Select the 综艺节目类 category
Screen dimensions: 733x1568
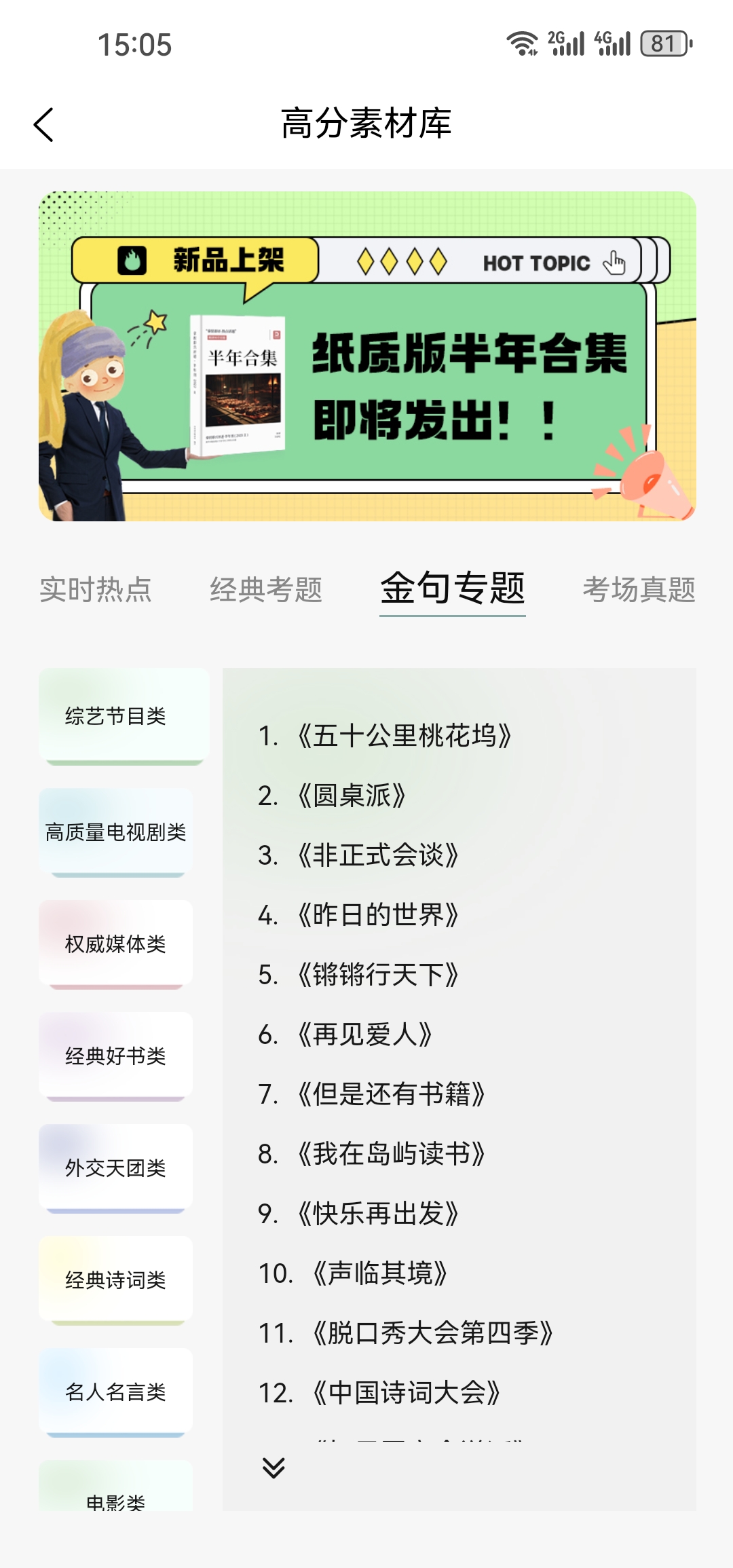(x=116, y=715)
